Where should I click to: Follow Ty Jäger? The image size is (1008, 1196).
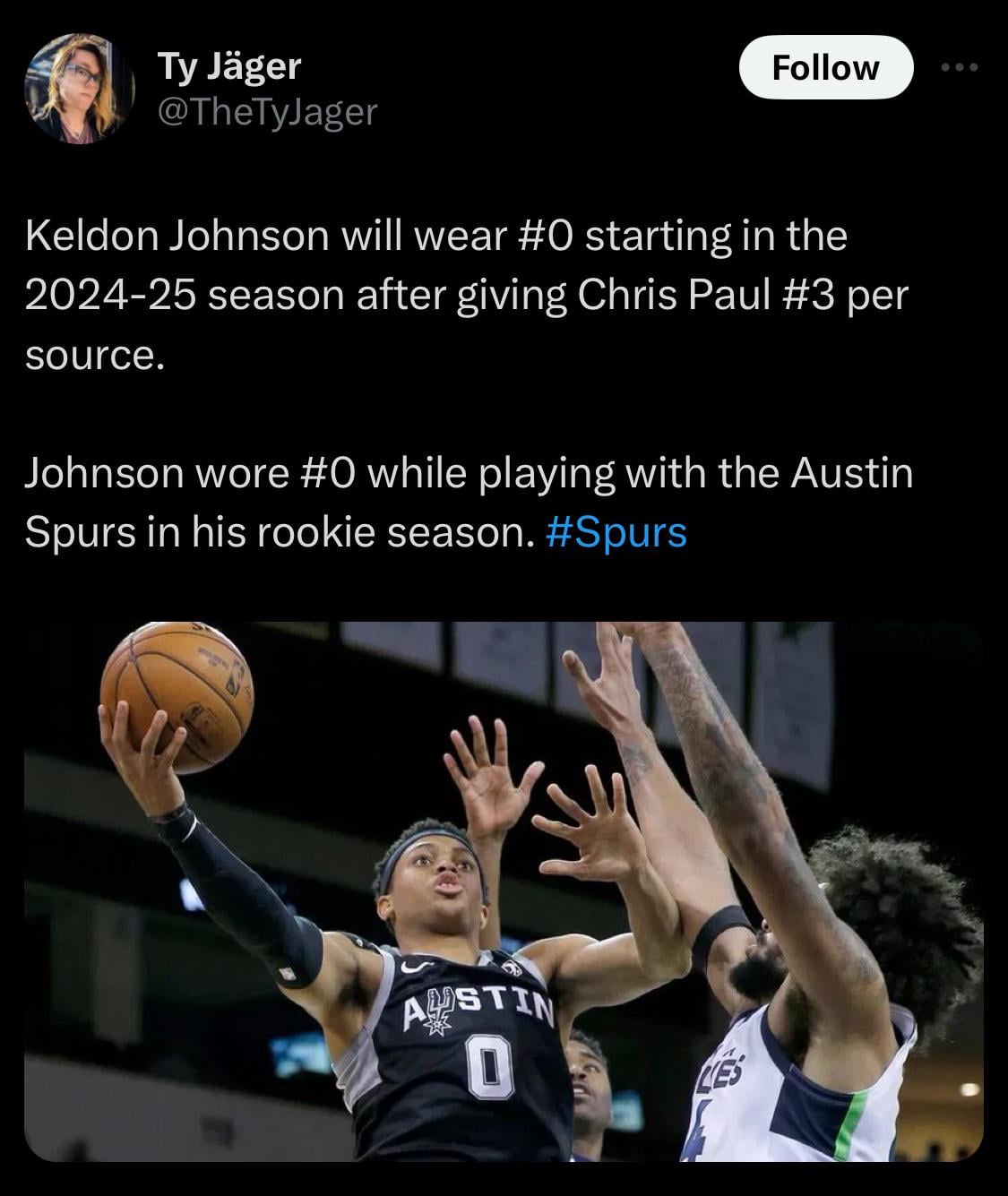click(x=825, y=67)
